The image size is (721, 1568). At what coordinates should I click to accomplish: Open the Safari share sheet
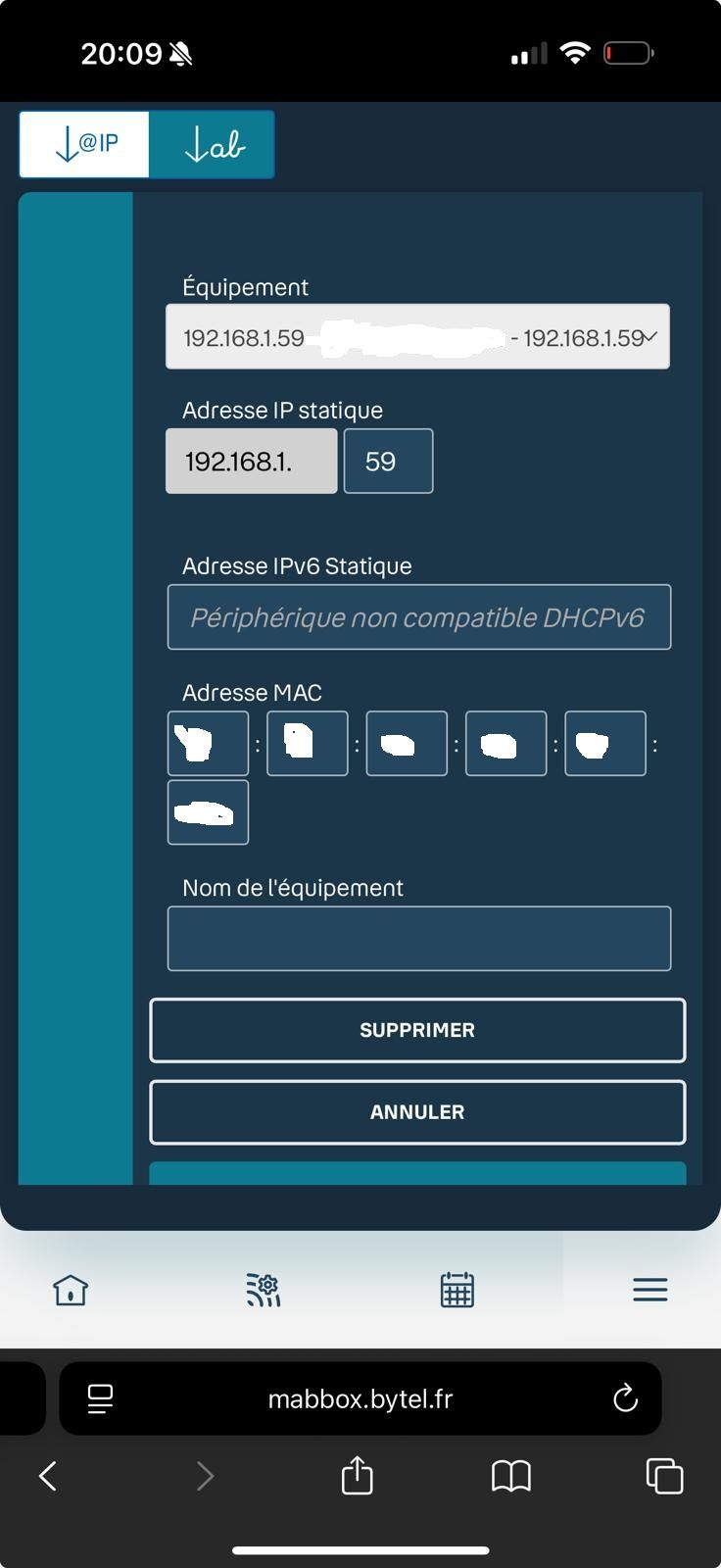pos(358,1476)
